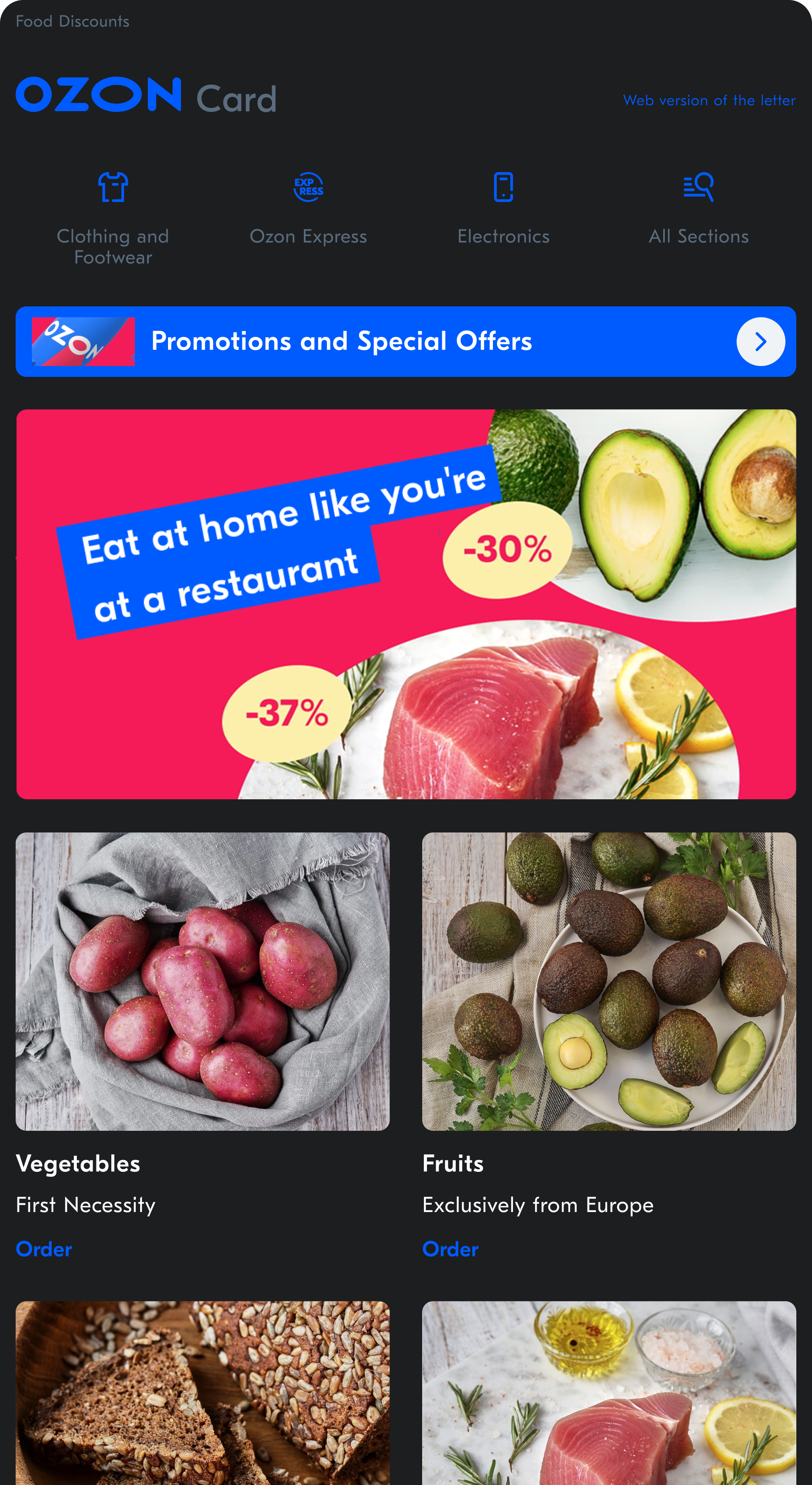The image size is (812, 1485).
Task: Open the Vegetables potatoes image
Action: (202, 981)
